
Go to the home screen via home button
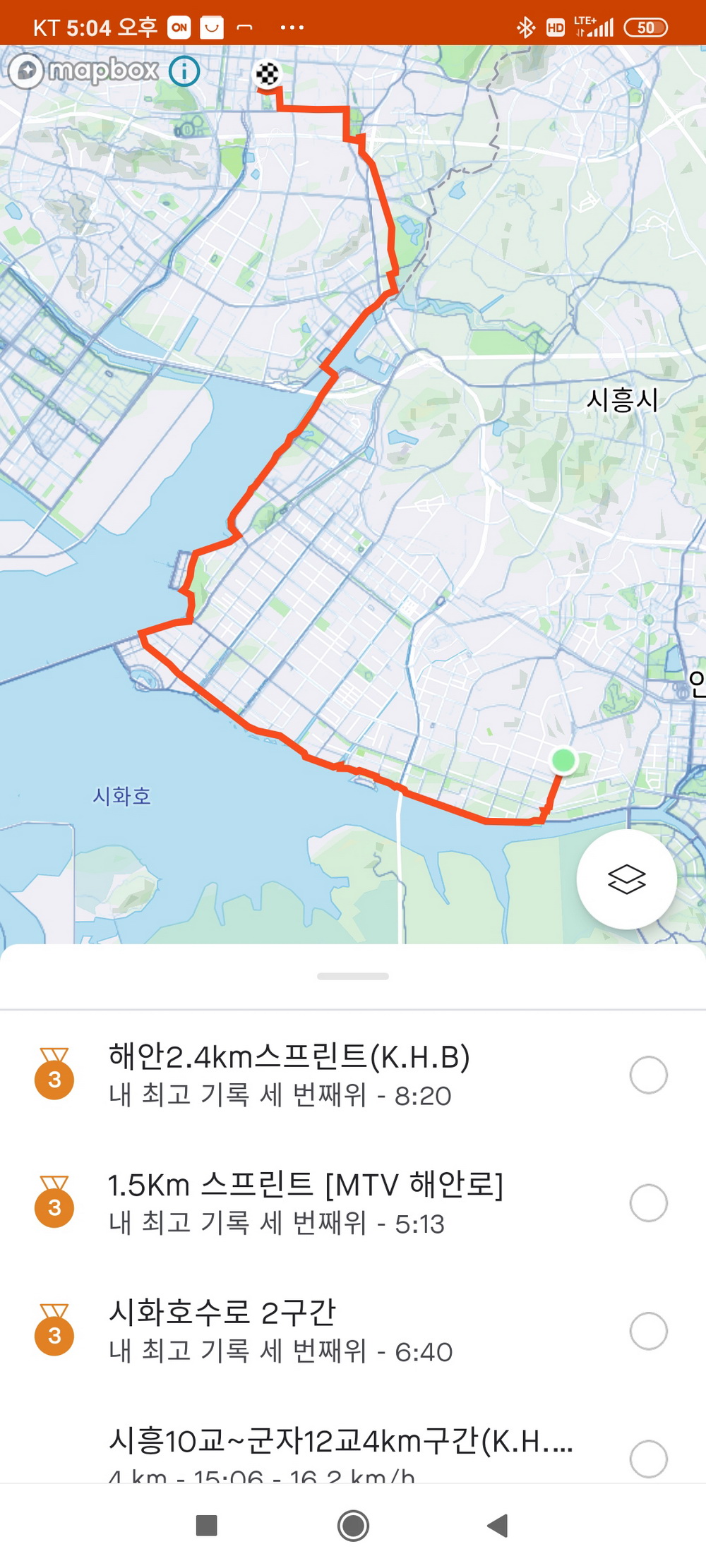(353, 1526)
